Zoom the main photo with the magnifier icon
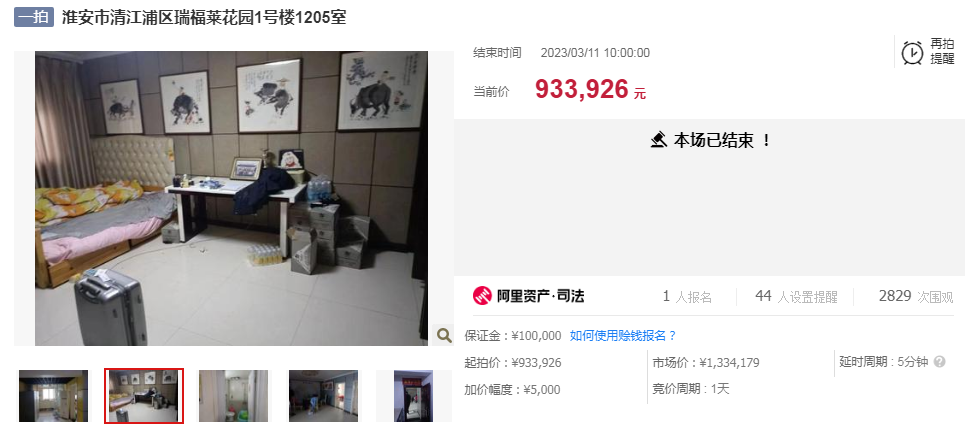The image size is (965, 438). [x=444, y=336]
